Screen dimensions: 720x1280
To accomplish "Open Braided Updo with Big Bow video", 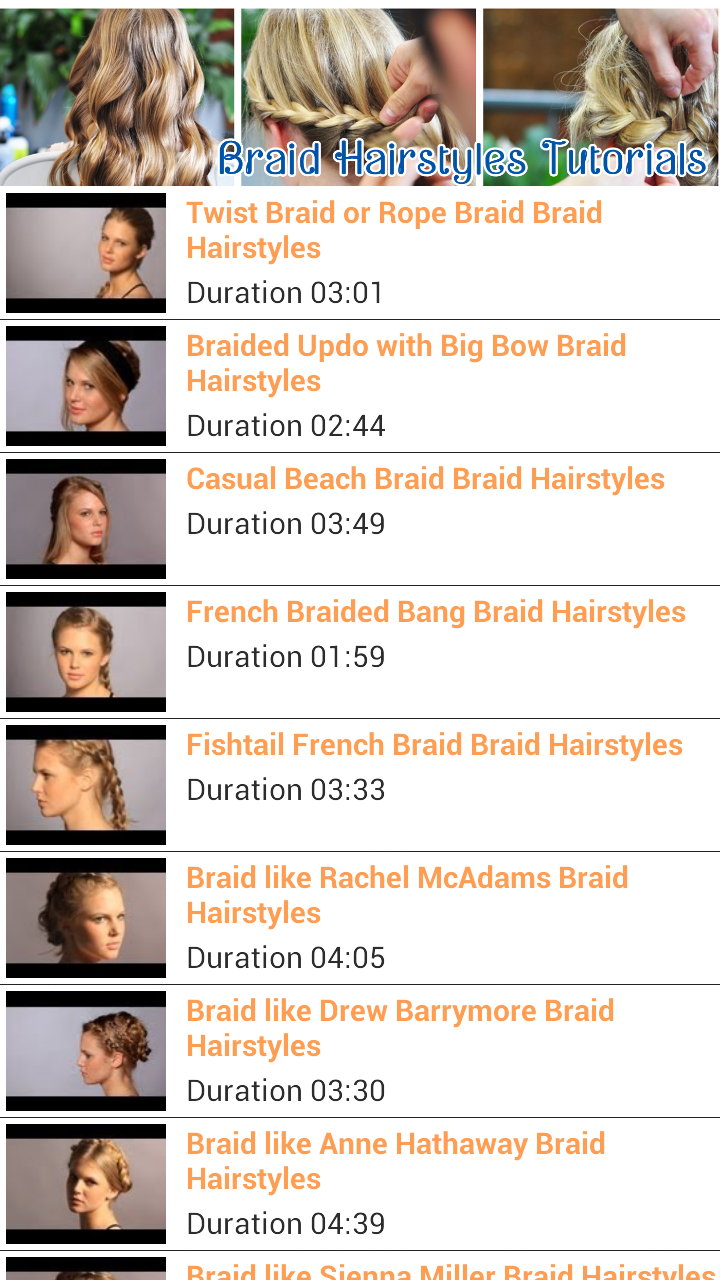I will coord(406,363).
